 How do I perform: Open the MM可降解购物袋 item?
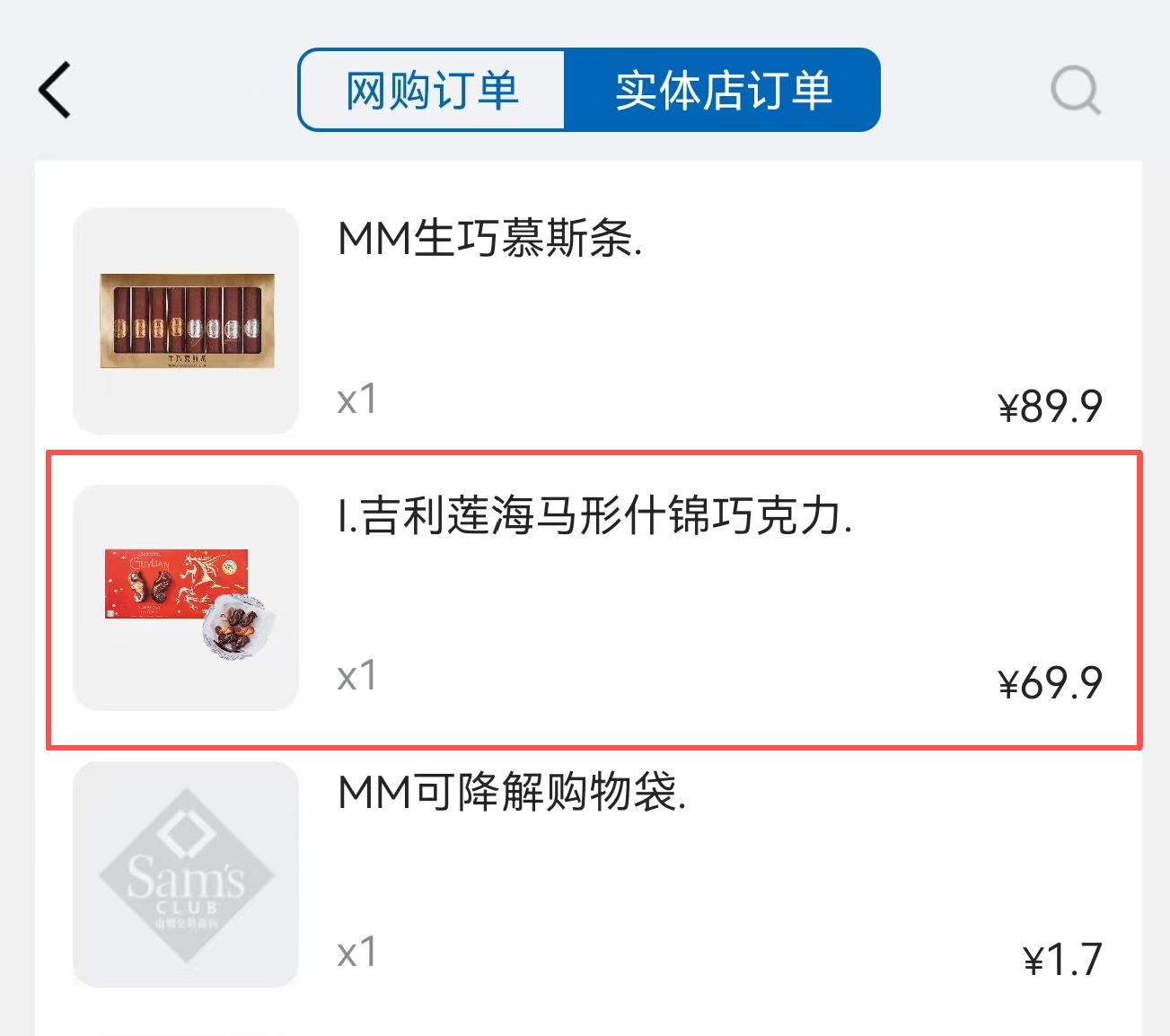pyautogui.click(x=512, y=793)
